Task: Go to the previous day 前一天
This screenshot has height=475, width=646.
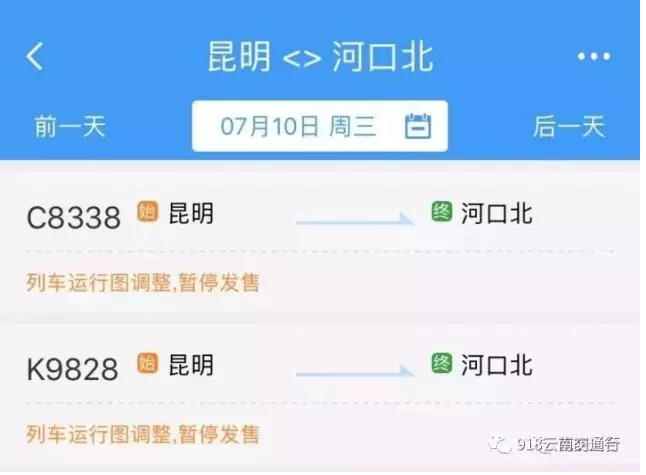Action: [70, 126]
